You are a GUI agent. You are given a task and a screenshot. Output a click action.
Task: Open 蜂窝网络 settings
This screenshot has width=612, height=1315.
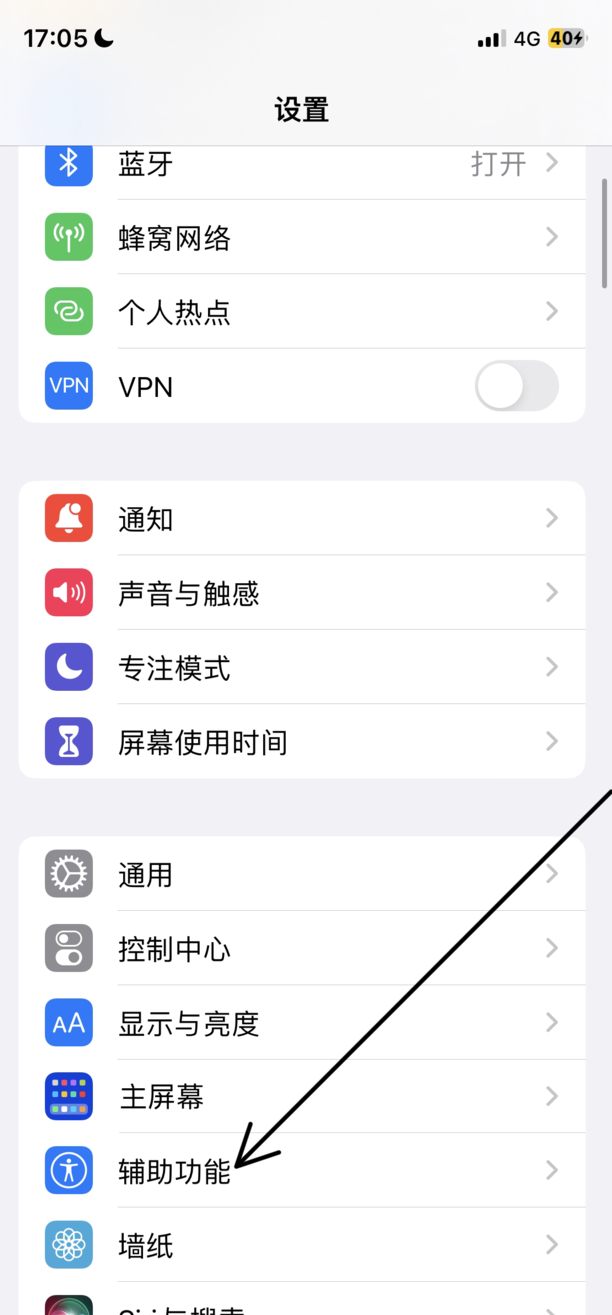pos(300,238)
